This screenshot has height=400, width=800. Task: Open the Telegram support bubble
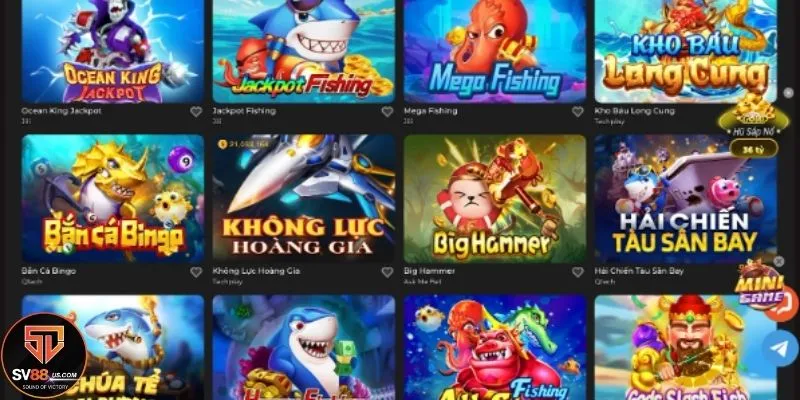(779, 345)
